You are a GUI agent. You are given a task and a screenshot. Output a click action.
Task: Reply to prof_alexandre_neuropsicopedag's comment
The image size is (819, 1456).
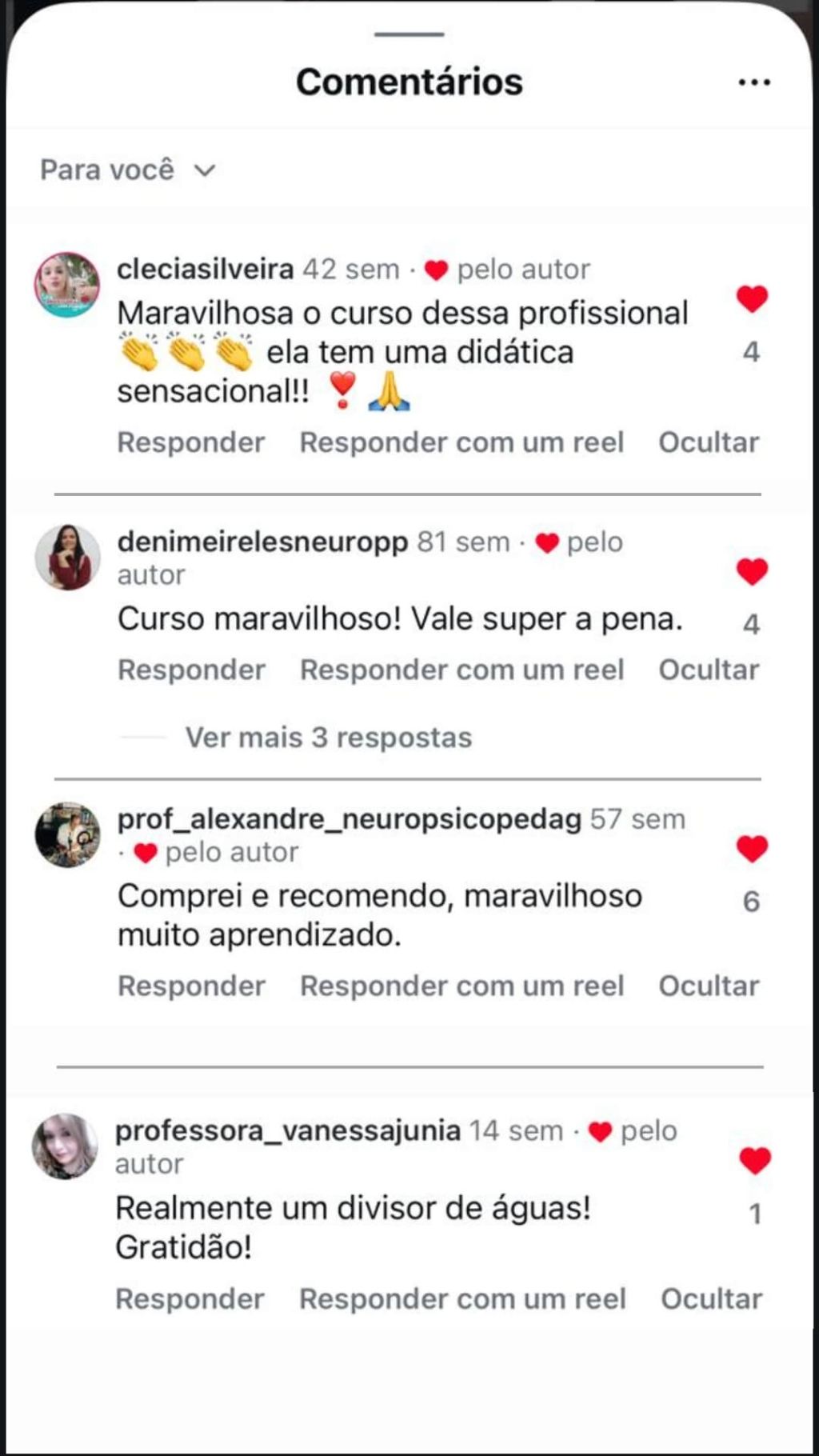191,986
